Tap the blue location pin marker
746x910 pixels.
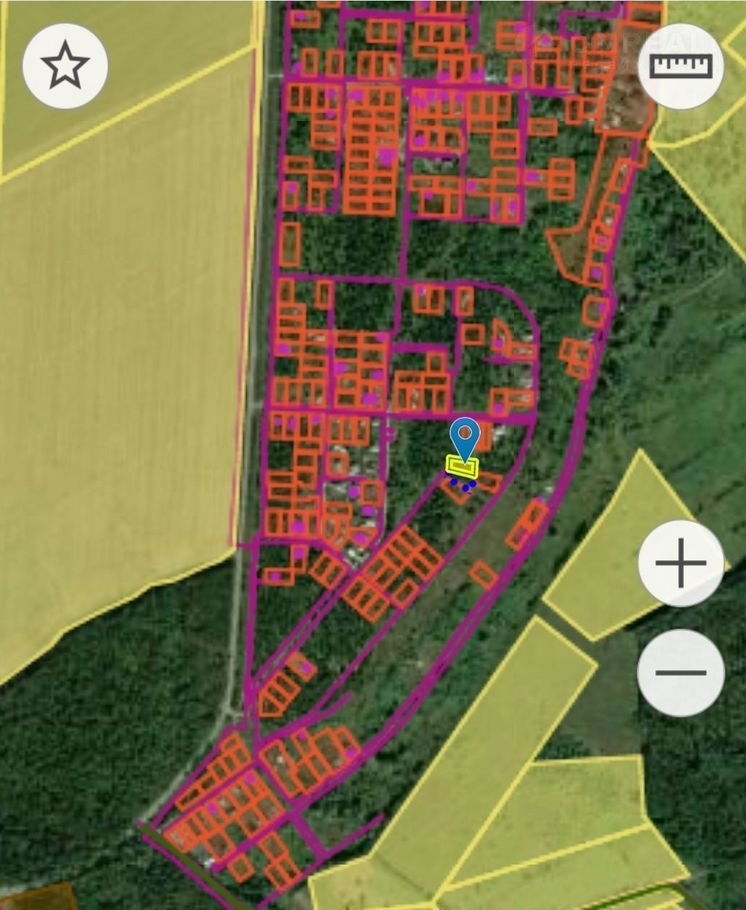464,438
